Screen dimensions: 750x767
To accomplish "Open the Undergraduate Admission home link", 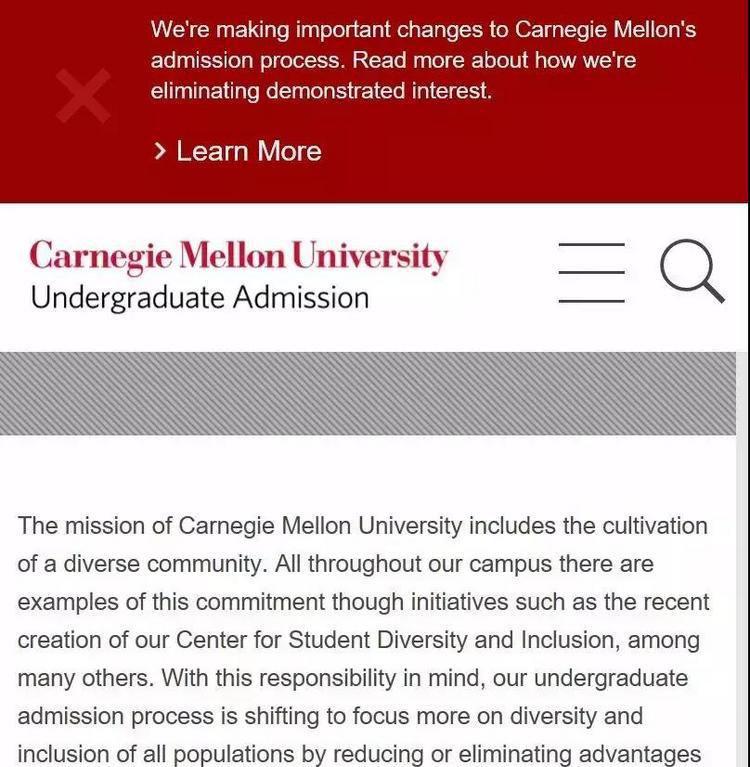I will tap(199, 298).
